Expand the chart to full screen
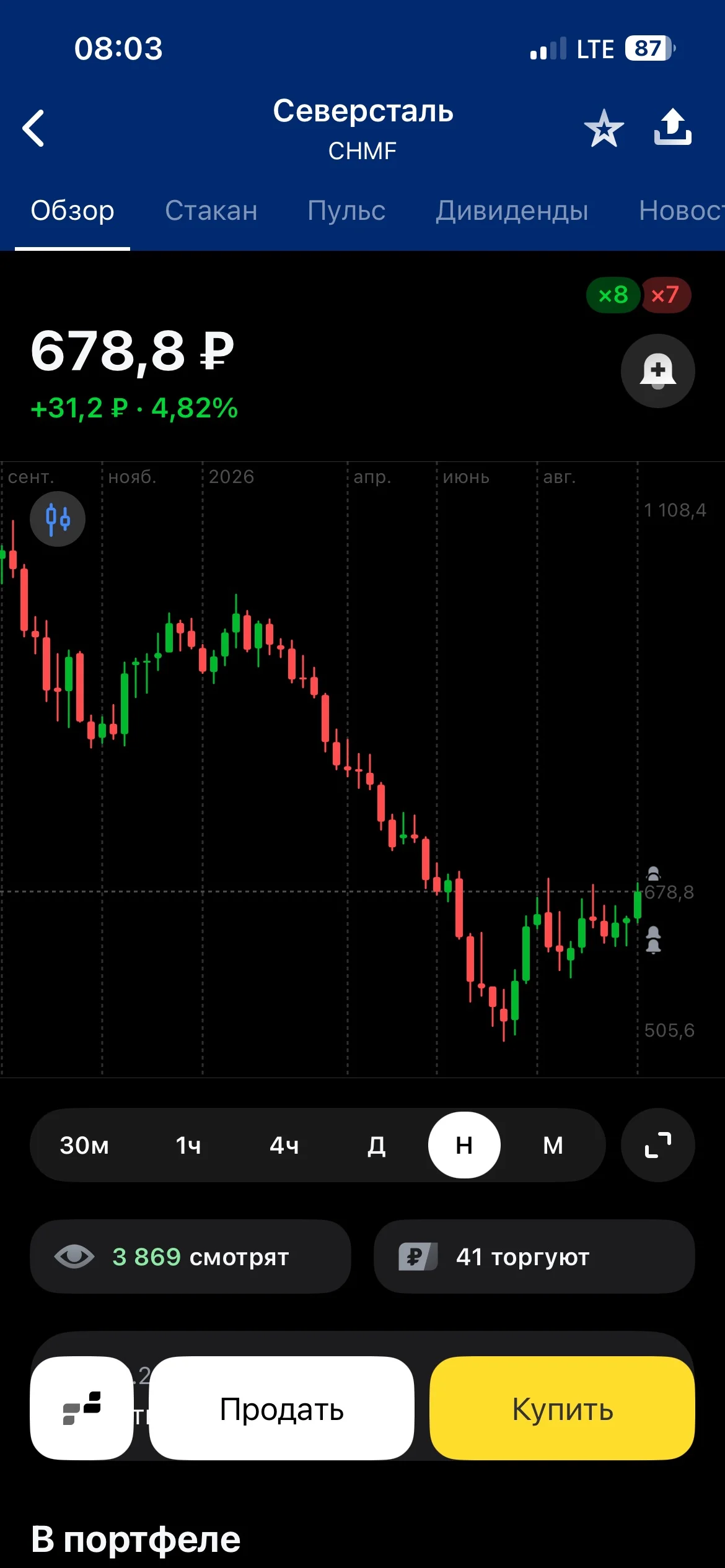 (x=658, y=1145)
